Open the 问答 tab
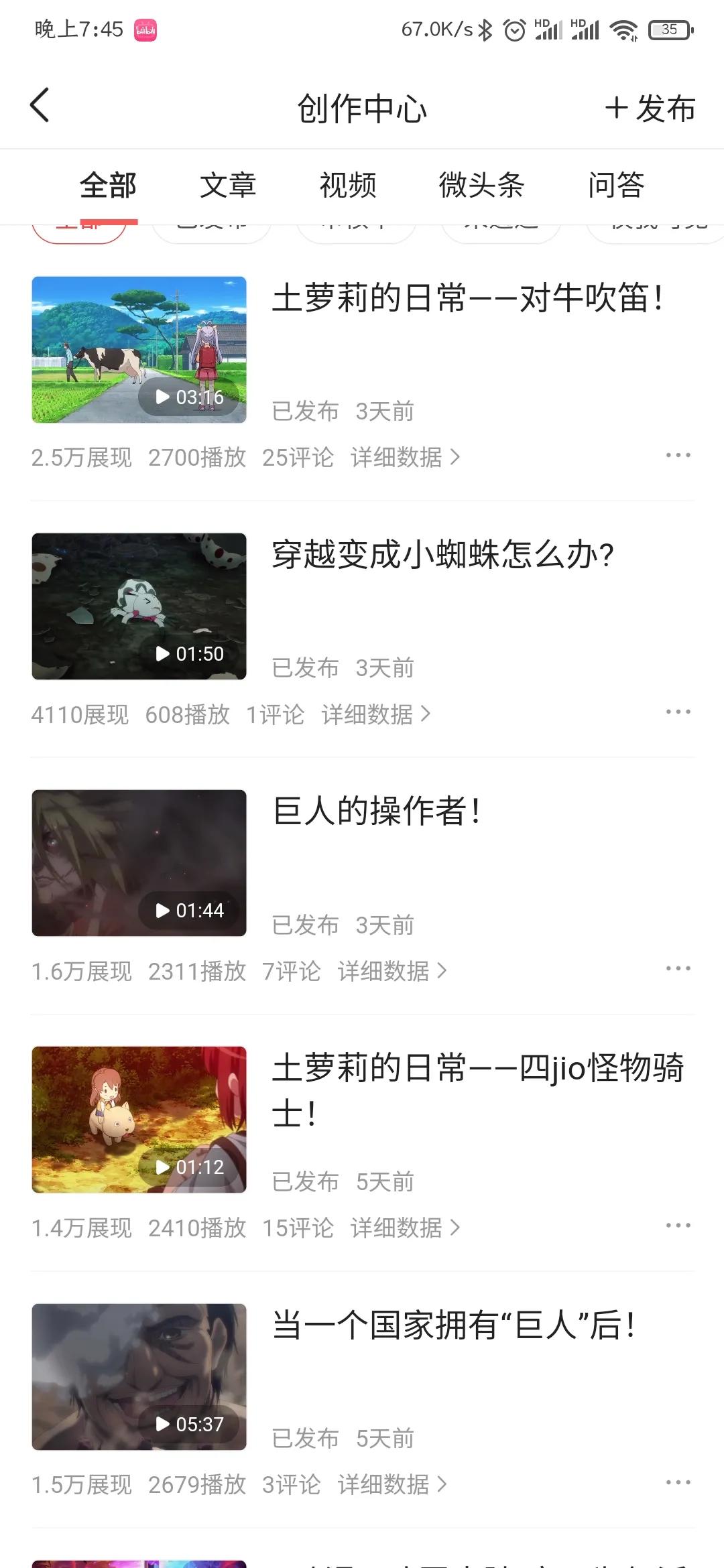The width and height of the screenshot is (724, 1568). 616,186
